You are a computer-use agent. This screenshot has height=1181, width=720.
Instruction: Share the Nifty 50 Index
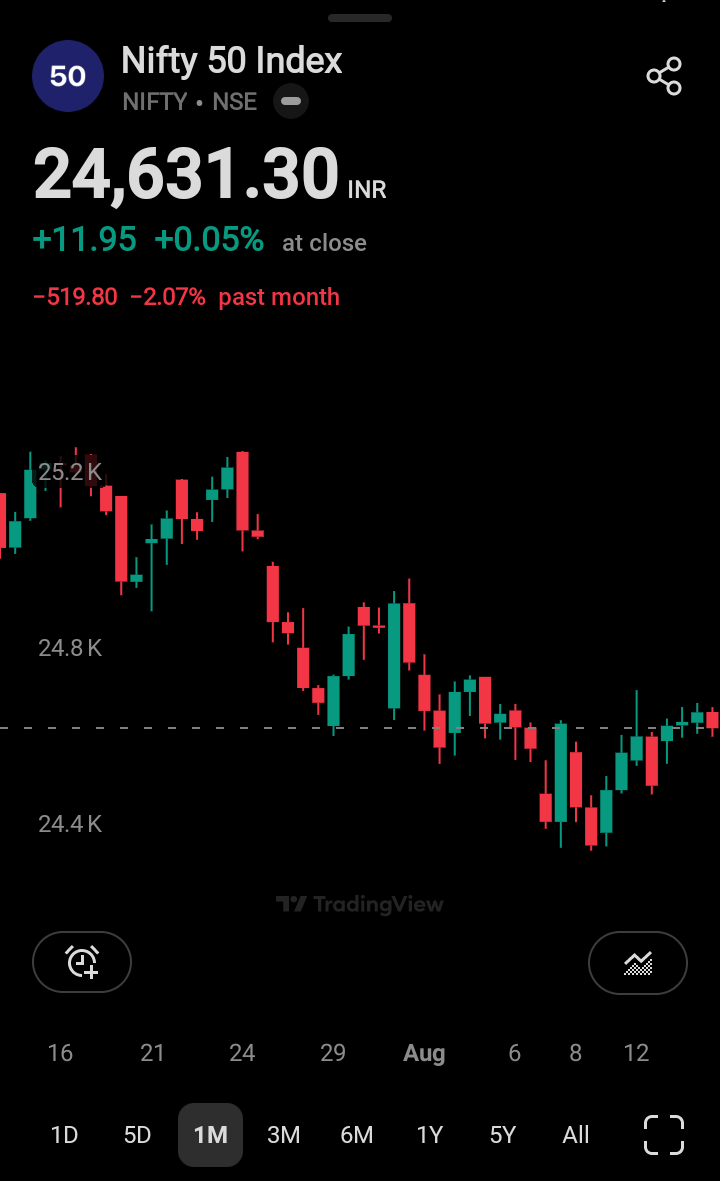[664, 76]
